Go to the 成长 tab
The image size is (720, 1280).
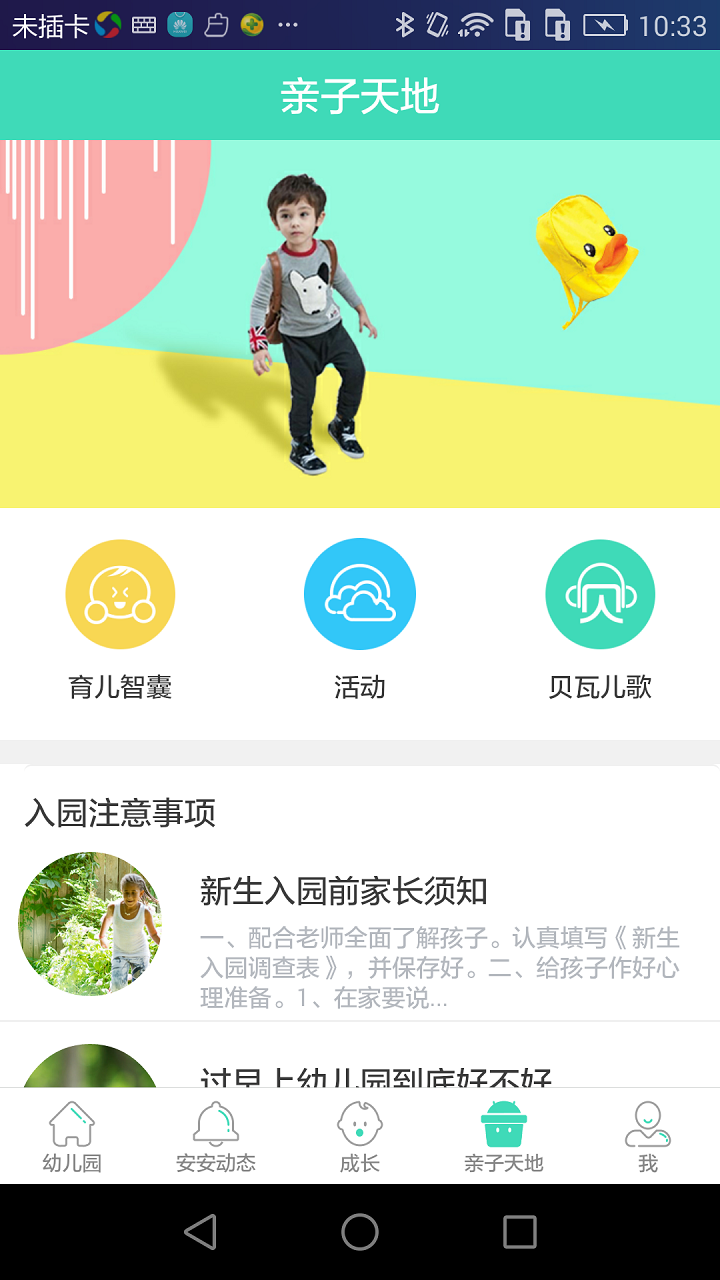[x=360, y=1137]
